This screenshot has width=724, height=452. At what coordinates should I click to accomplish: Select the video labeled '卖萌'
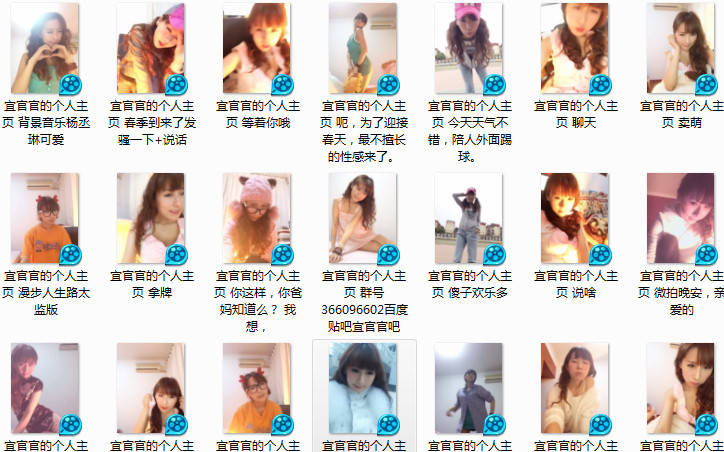click(x=680, y=48)
